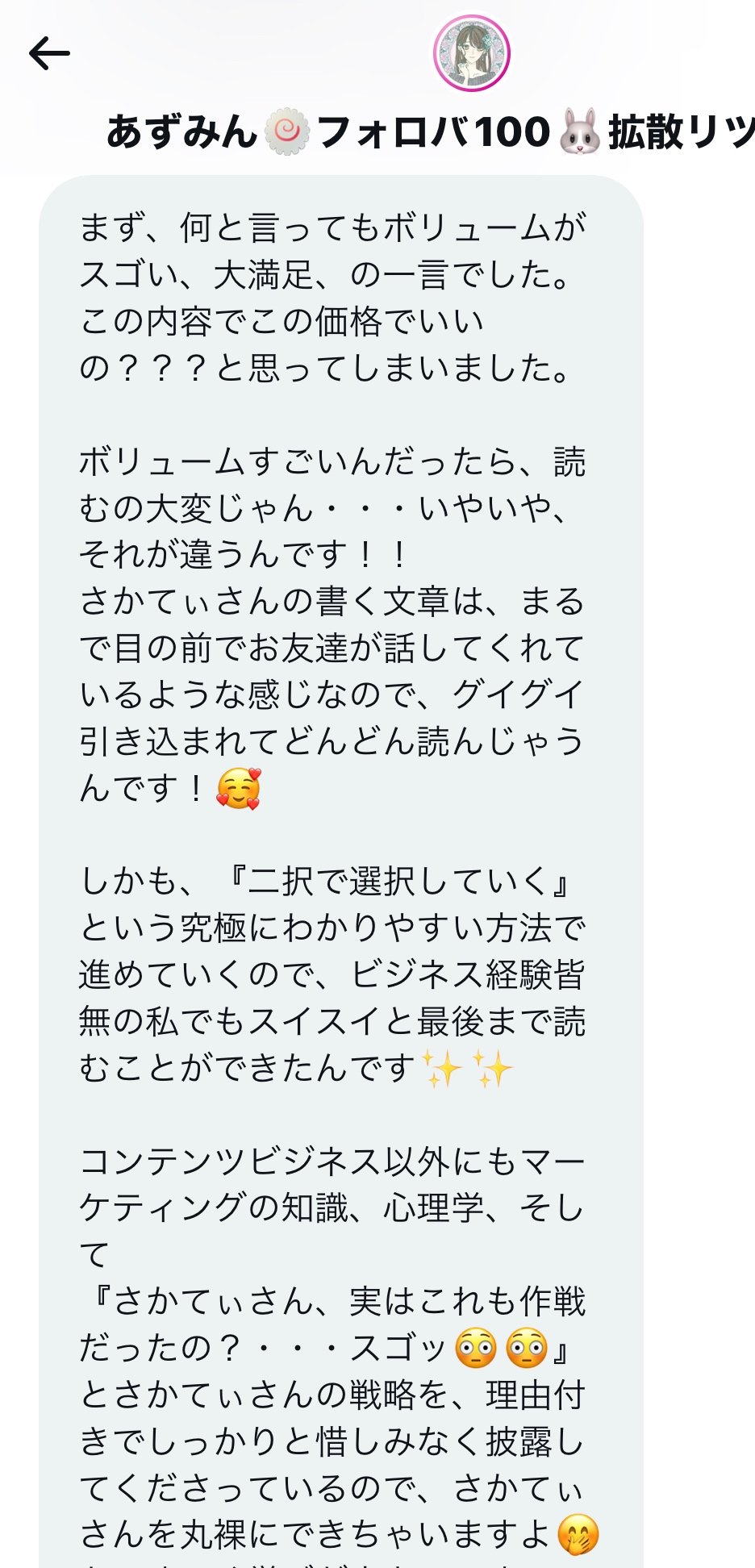Image resolution: width=755 pixels, height=1568 pixels.
Task: Open あずみん's profile picture
Action: pyautogui.click(x=472, y=53)
